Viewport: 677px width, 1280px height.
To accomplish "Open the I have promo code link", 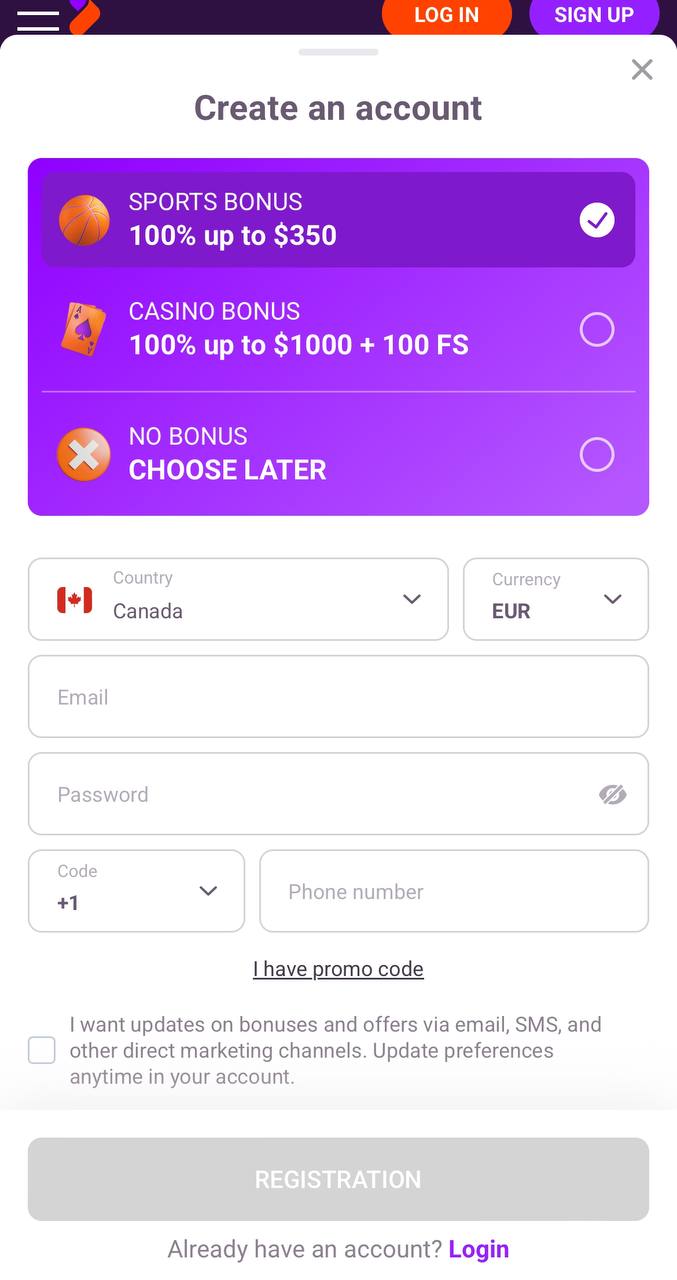I will pos(338,969).
